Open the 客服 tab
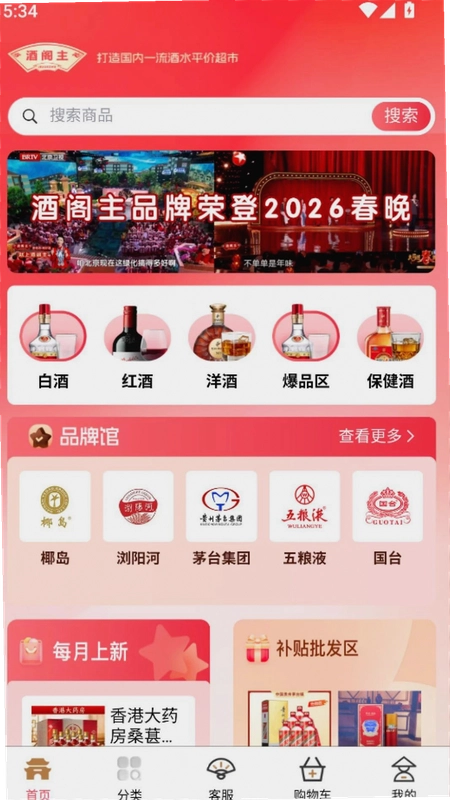Viewport: 450px width, 800px height. (221, 777)
